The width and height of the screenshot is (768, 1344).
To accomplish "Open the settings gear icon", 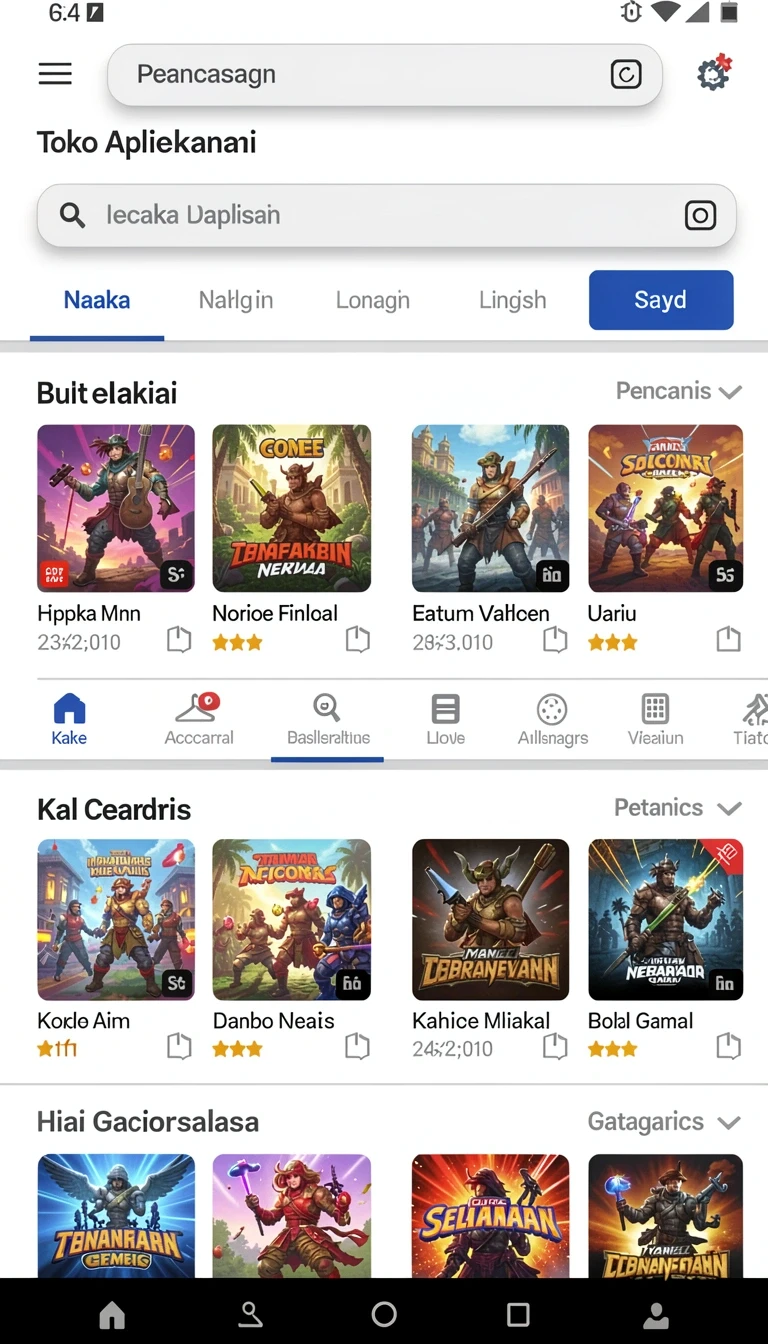I will pos(714,74).
